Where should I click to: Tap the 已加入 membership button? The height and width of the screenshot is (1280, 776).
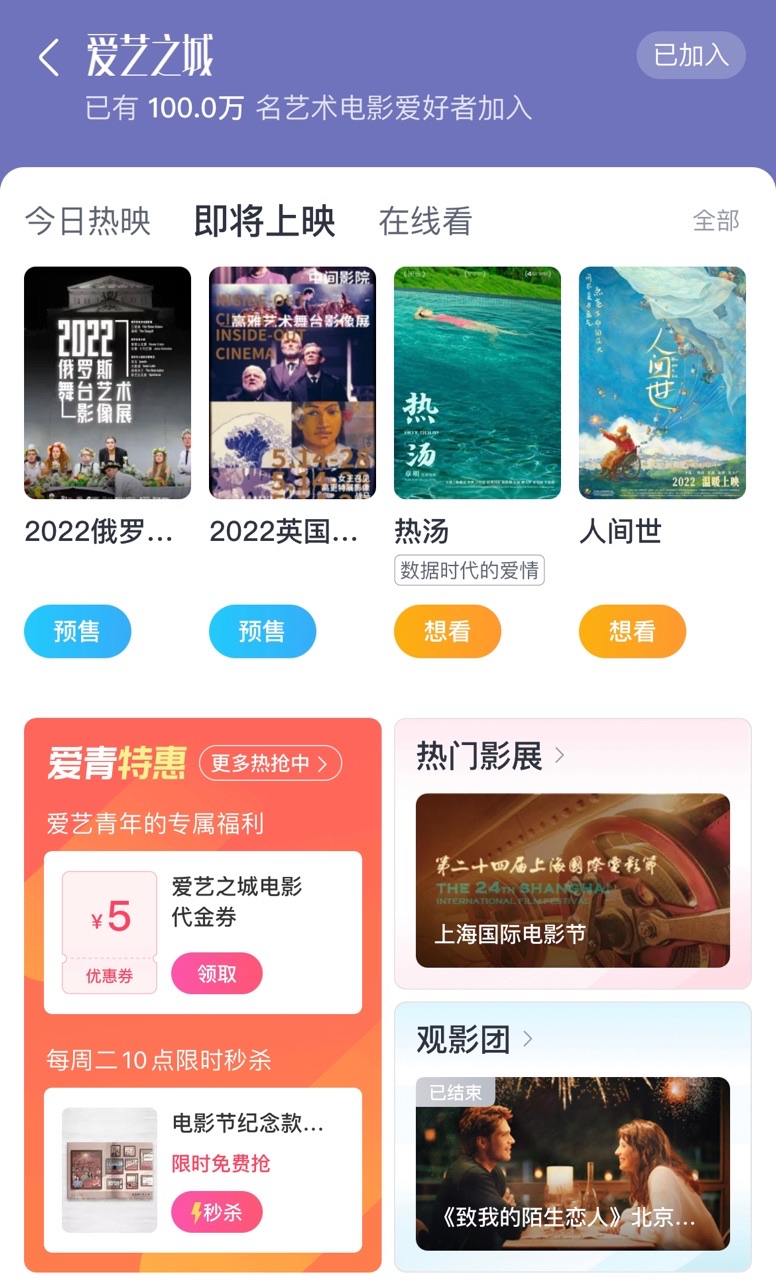(x=691, y=55)
